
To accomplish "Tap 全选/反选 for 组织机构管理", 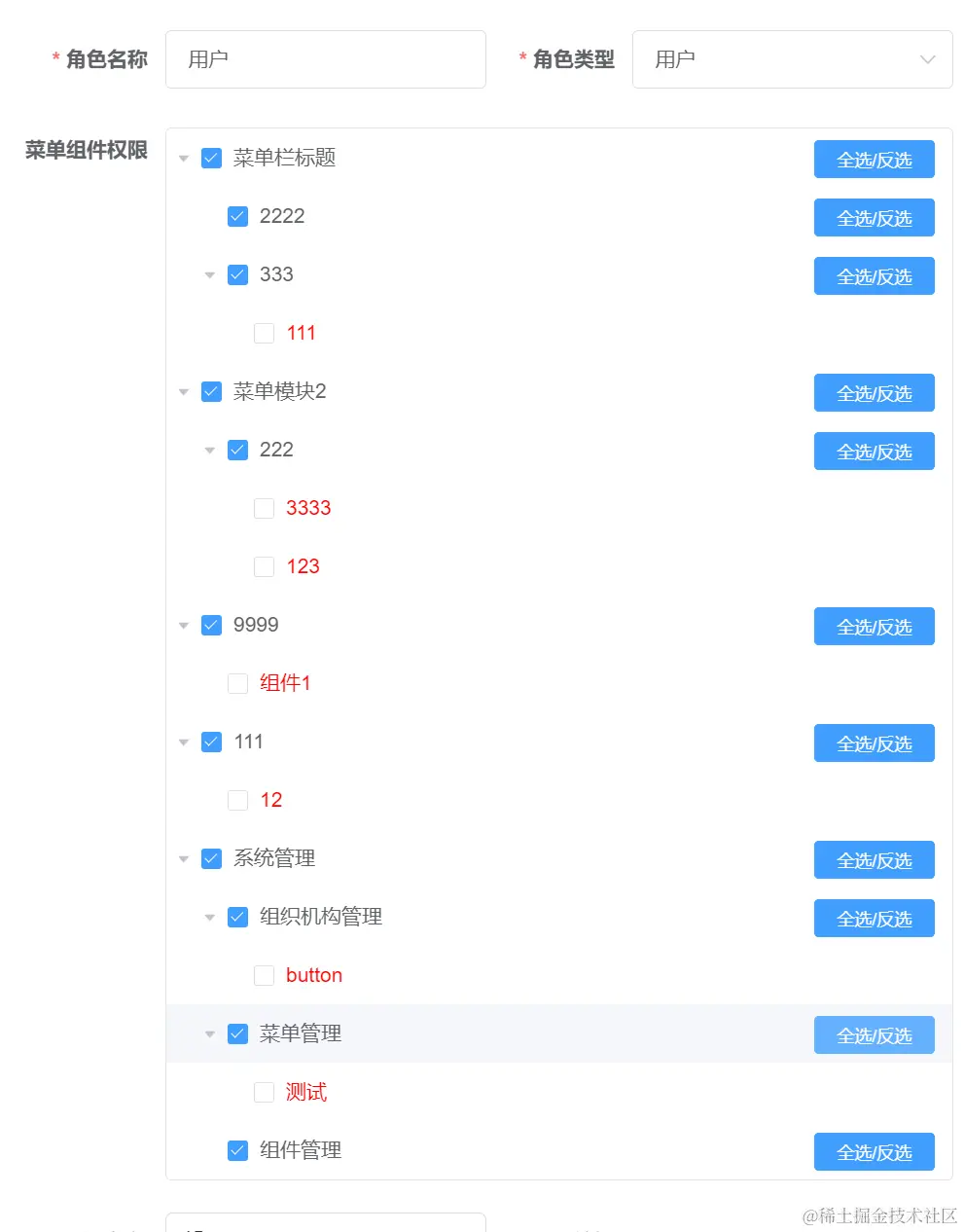I will tap(874, 919).
